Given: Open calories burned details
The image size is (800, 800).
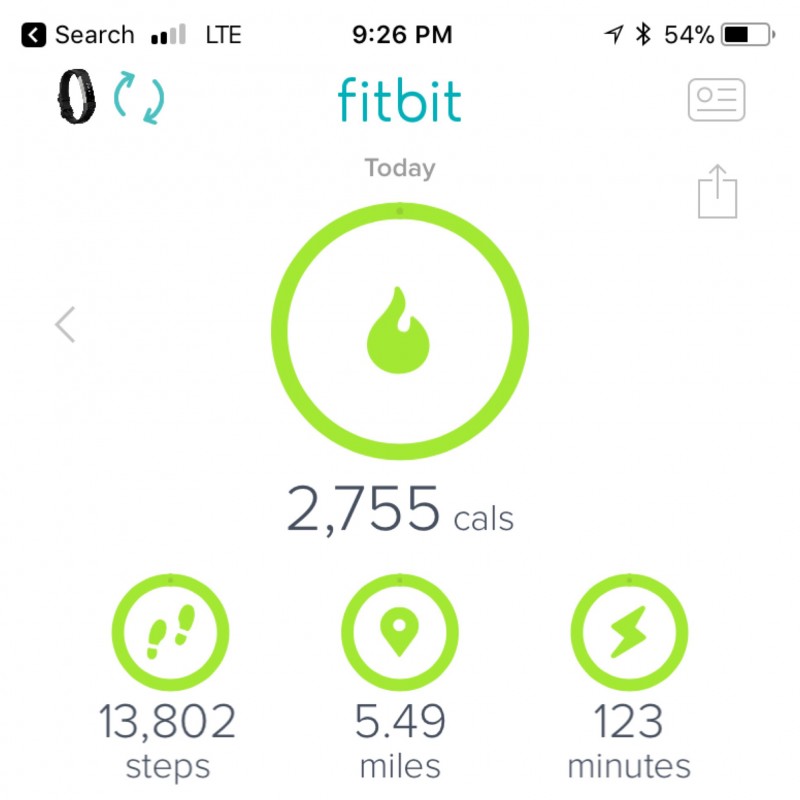Looking at the screenshot, I should tap(399, 331).
